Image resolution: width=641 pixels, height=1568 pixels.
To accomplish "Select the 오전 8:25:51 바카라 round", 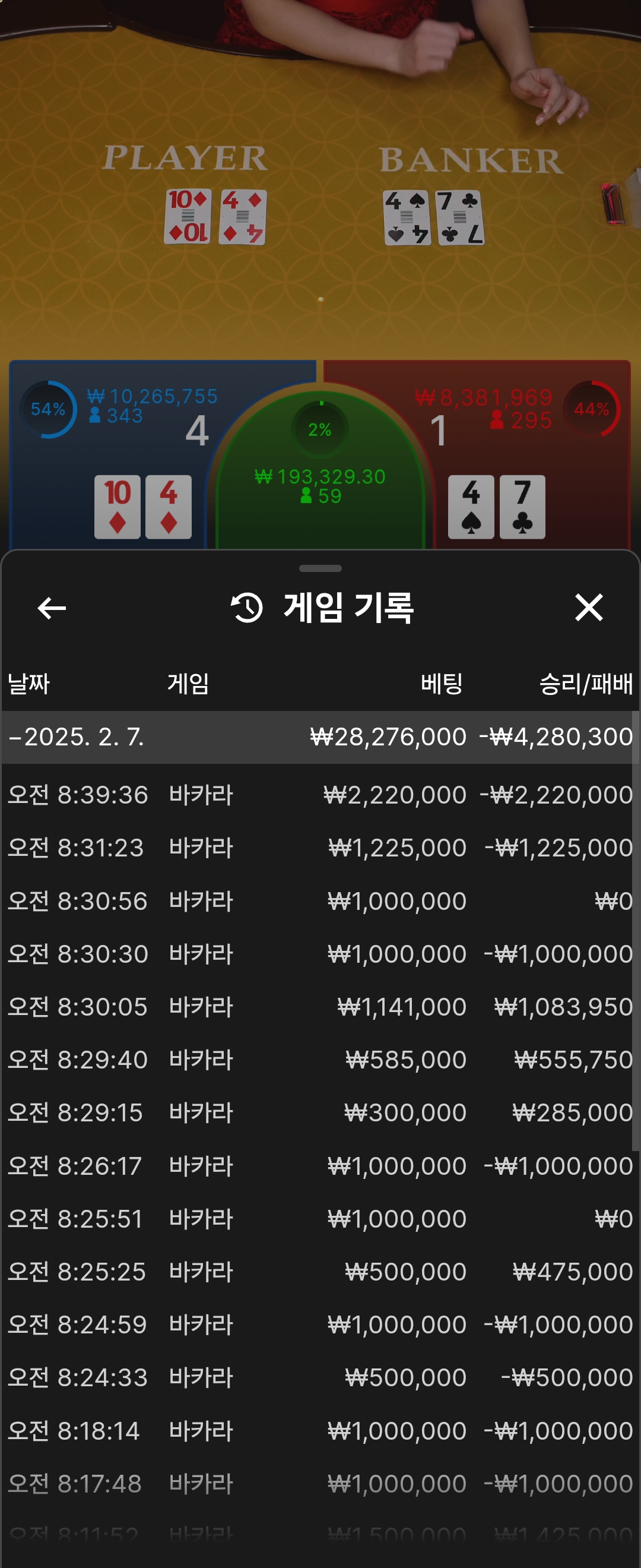I will coord(320,1219).
